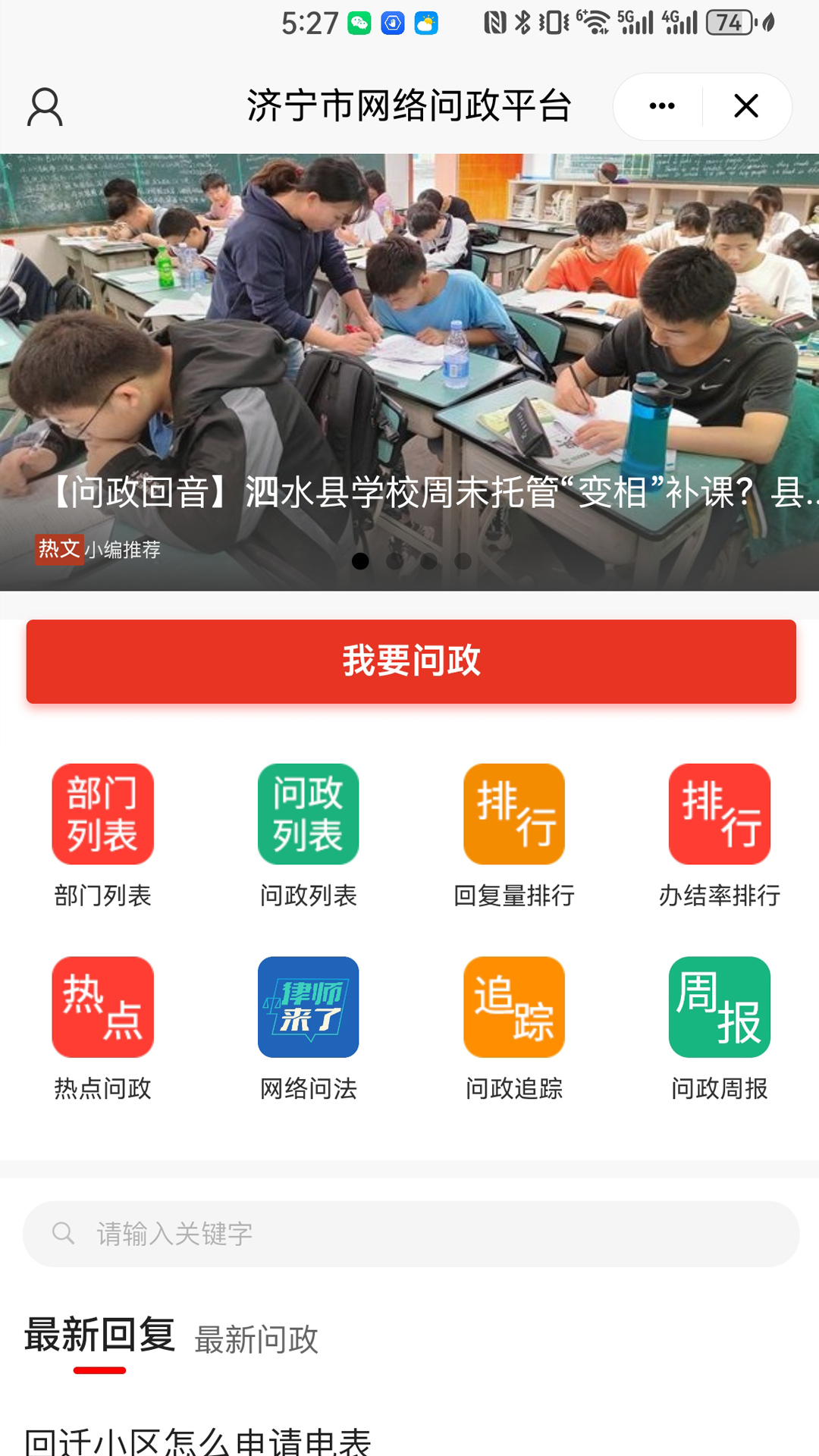Select the 最新回复 tab

(x=100, y=1336)
